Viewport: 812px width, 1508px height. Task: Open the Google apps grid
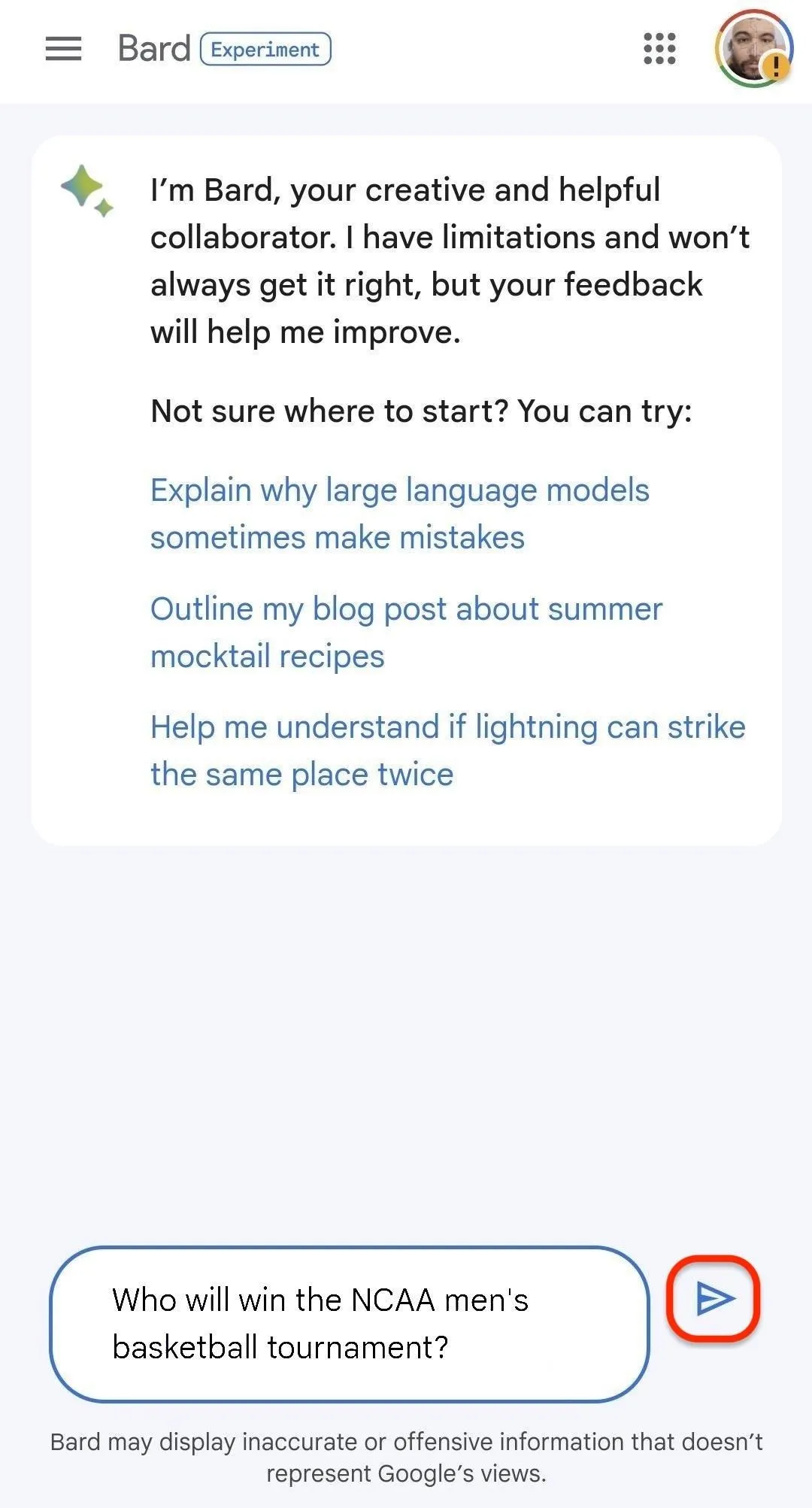659,49
